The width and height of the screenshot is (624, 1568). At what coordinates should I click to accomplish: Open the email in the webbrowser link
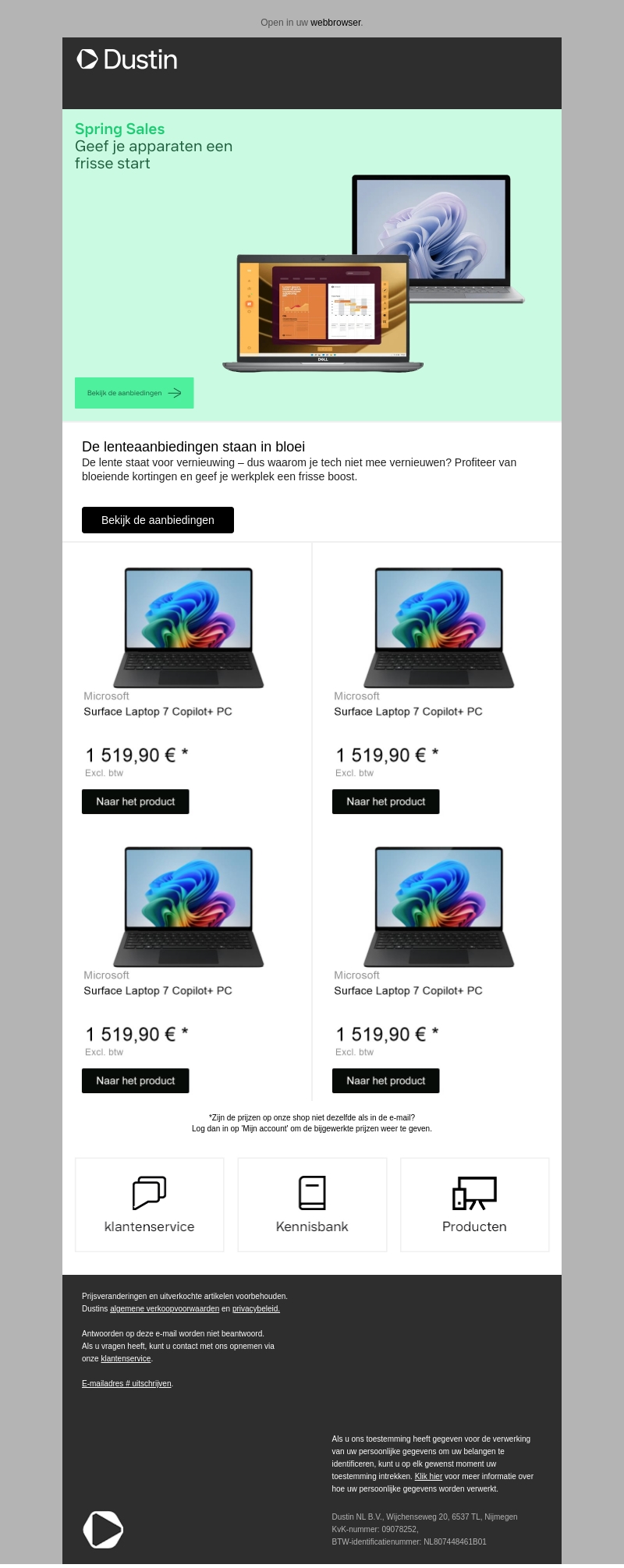(335, 23)
